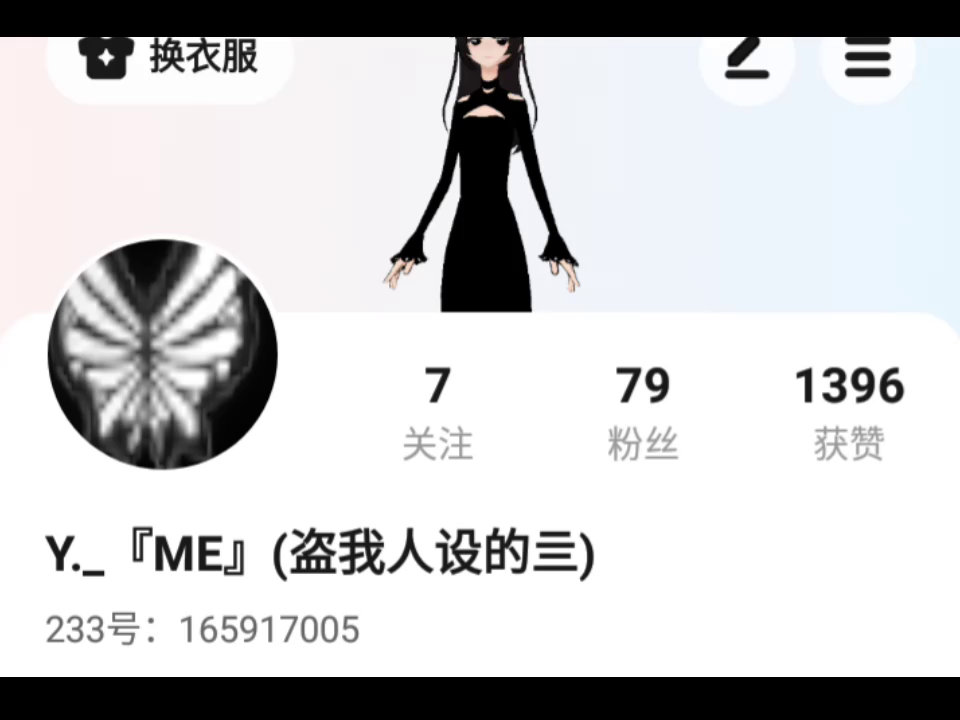This screenshot has width=960, height=720.
Task: View the 关注 following list
Action: point(437,412)
